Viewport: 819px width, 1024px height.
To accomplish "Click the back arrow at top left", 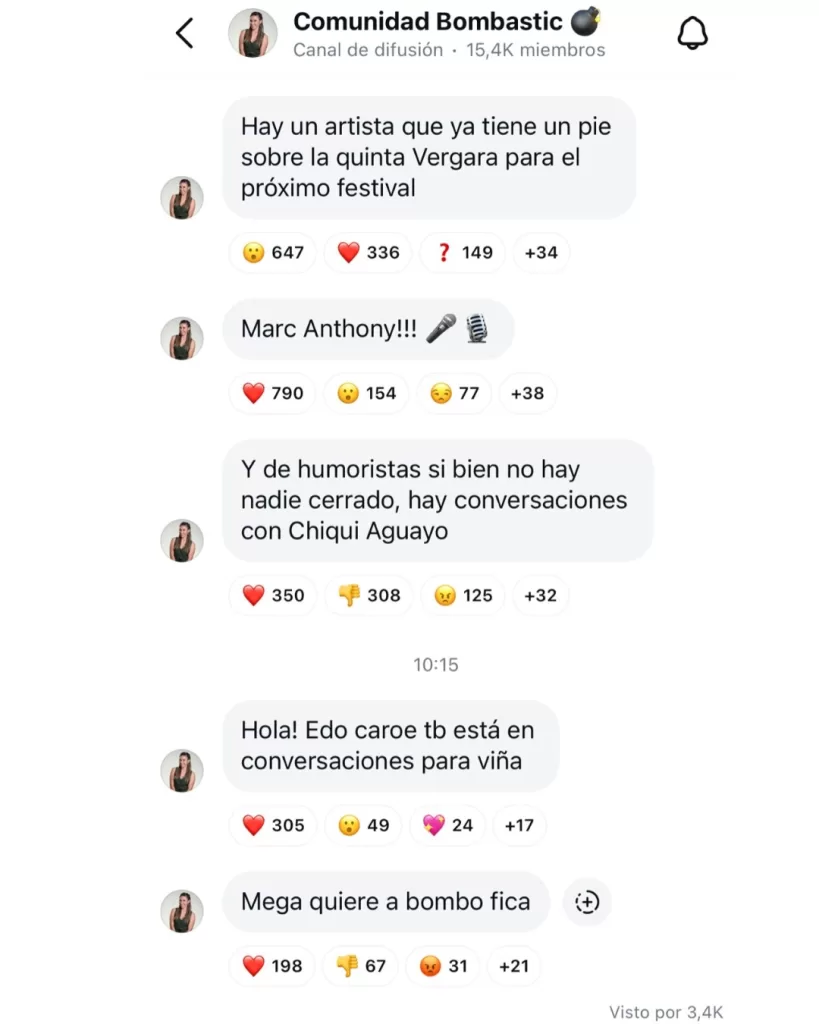I will point(184,32).
